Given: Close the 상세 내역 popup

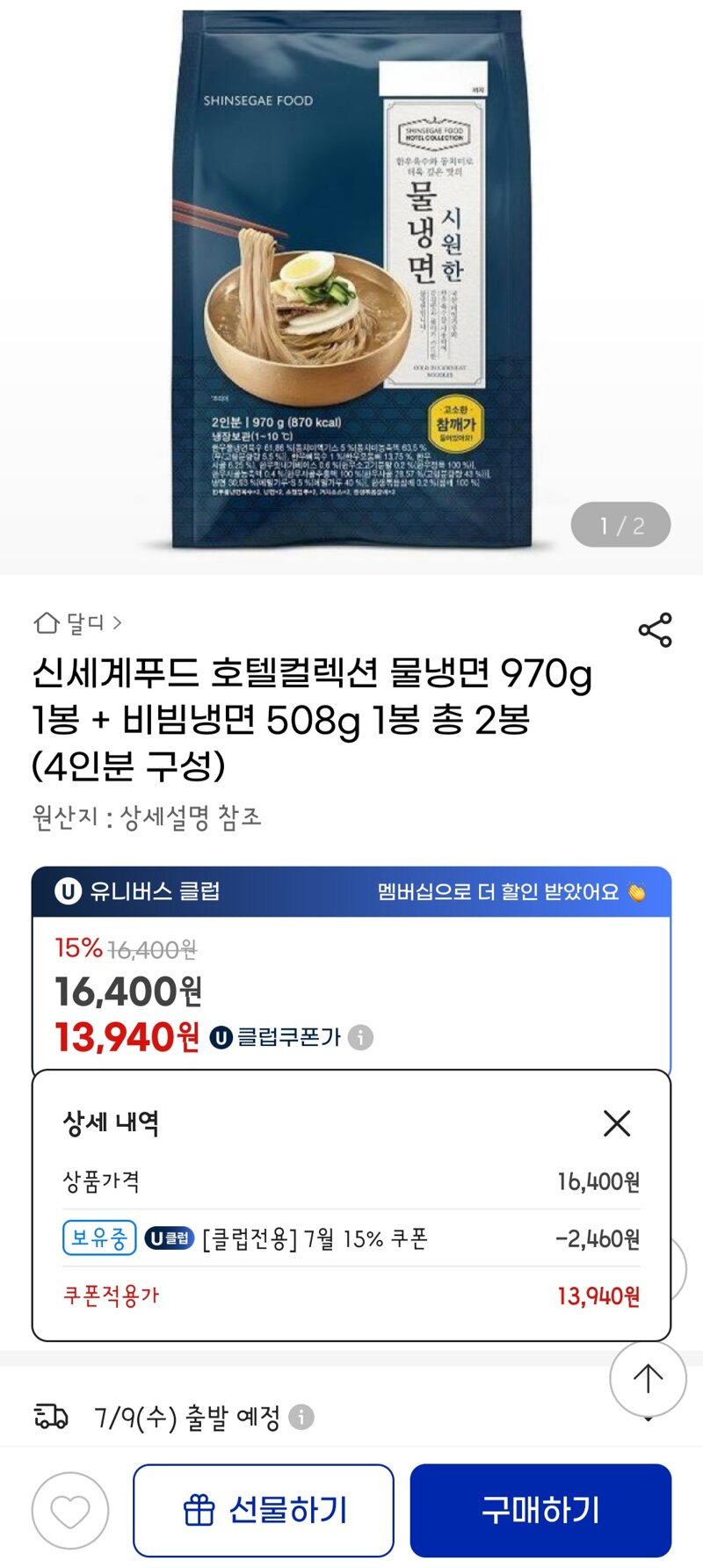Looking at the screenshot, I should coord(617,1122).
